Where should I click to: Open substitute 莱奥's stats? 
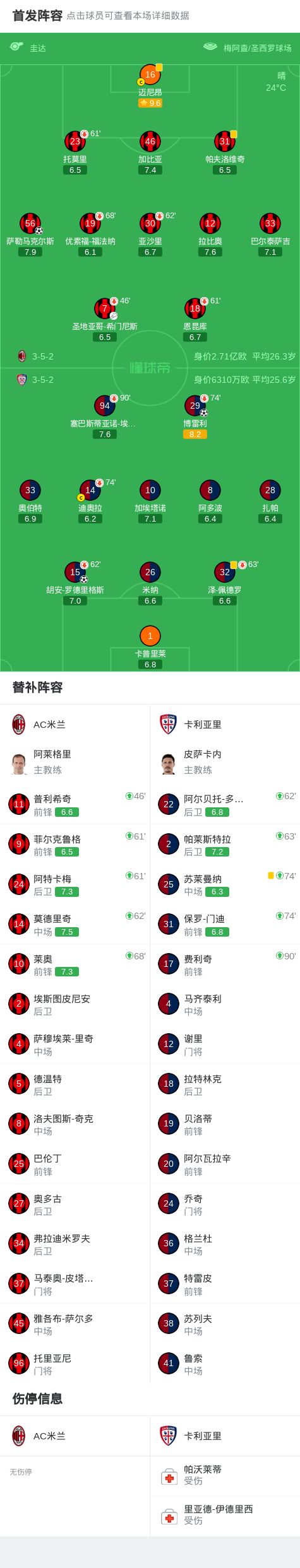[75, 964]
